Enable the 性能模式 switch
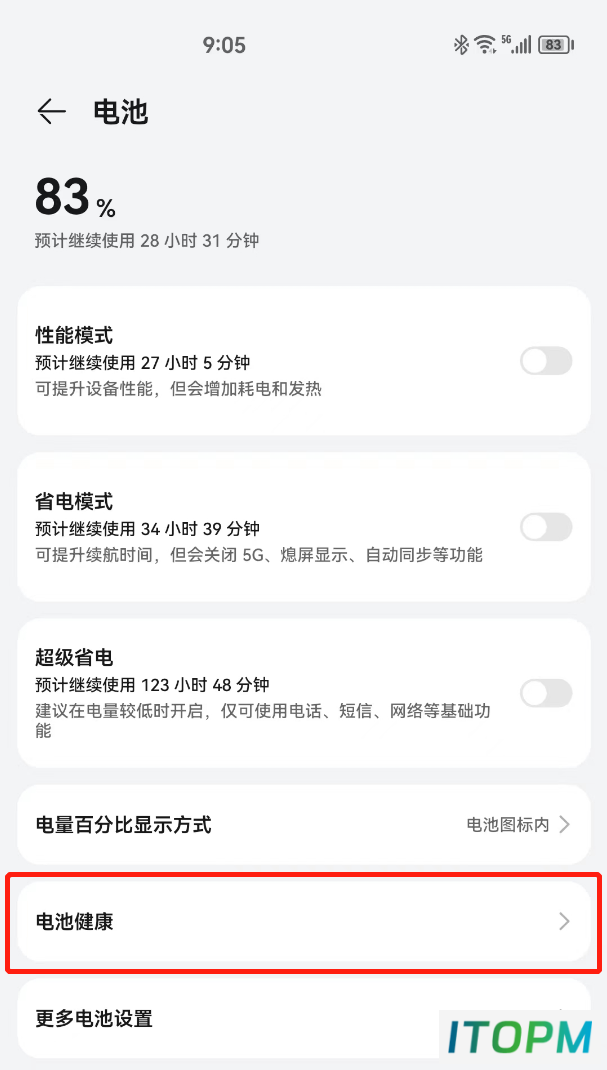607x1070 pixels. (546, 360)
